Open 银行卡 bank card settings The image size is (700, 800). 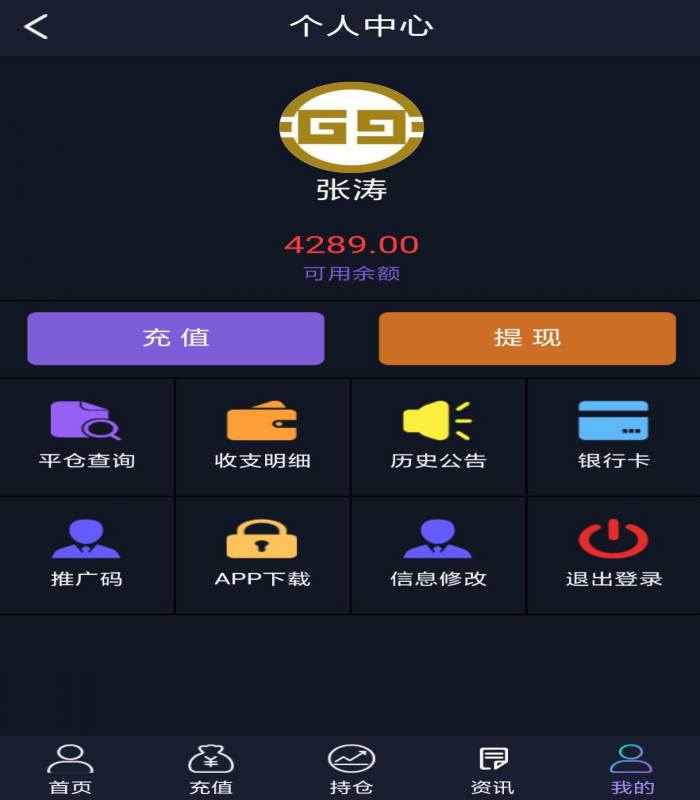[x=613, y=436]
